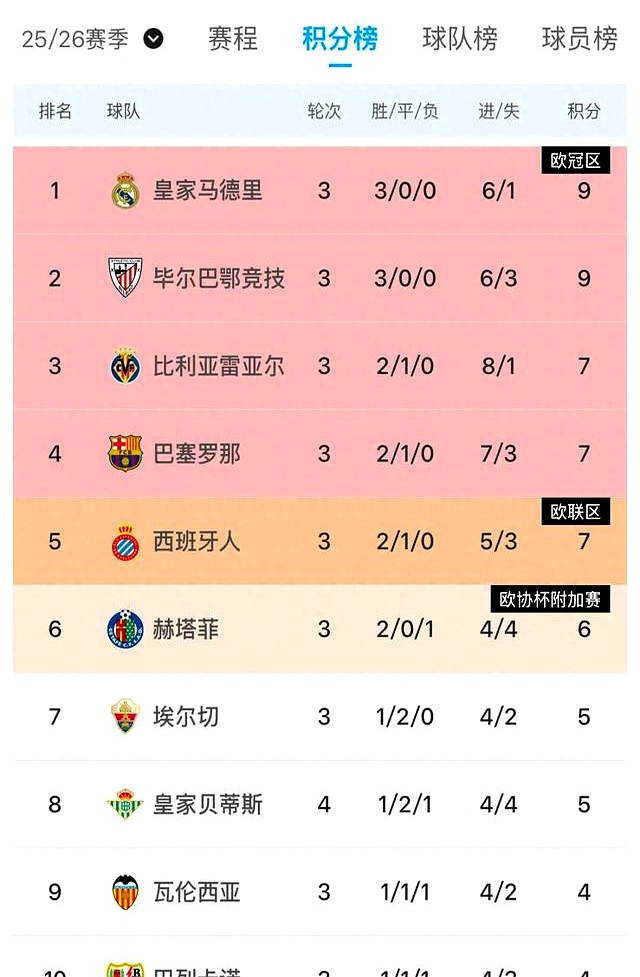Select the 积分榜 tab
Viewport: 640px width, 977px height.
340,39
